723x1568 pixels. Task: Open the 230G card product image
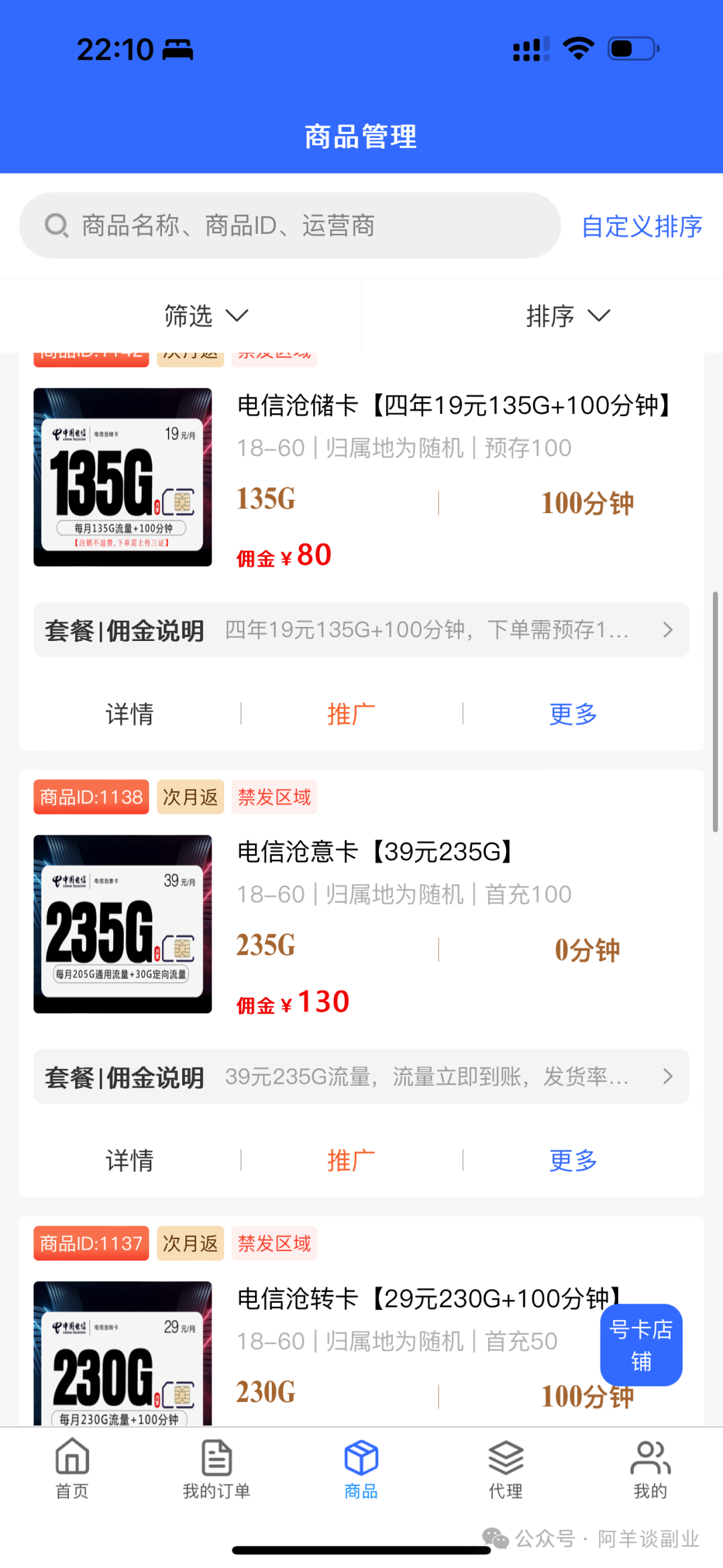(123, 1353)
